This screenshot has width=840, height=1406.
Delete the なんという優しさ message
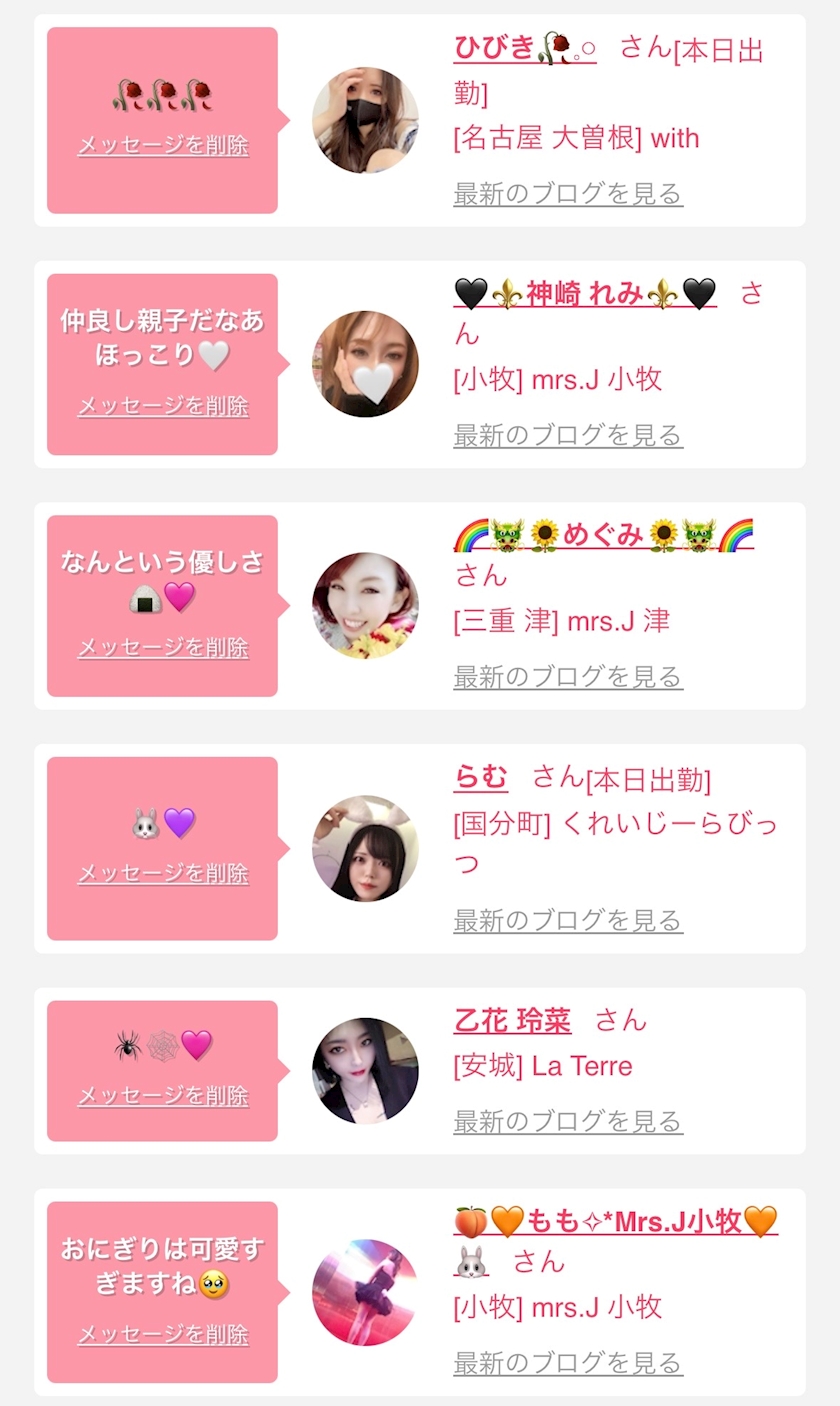tap(163, 647)
